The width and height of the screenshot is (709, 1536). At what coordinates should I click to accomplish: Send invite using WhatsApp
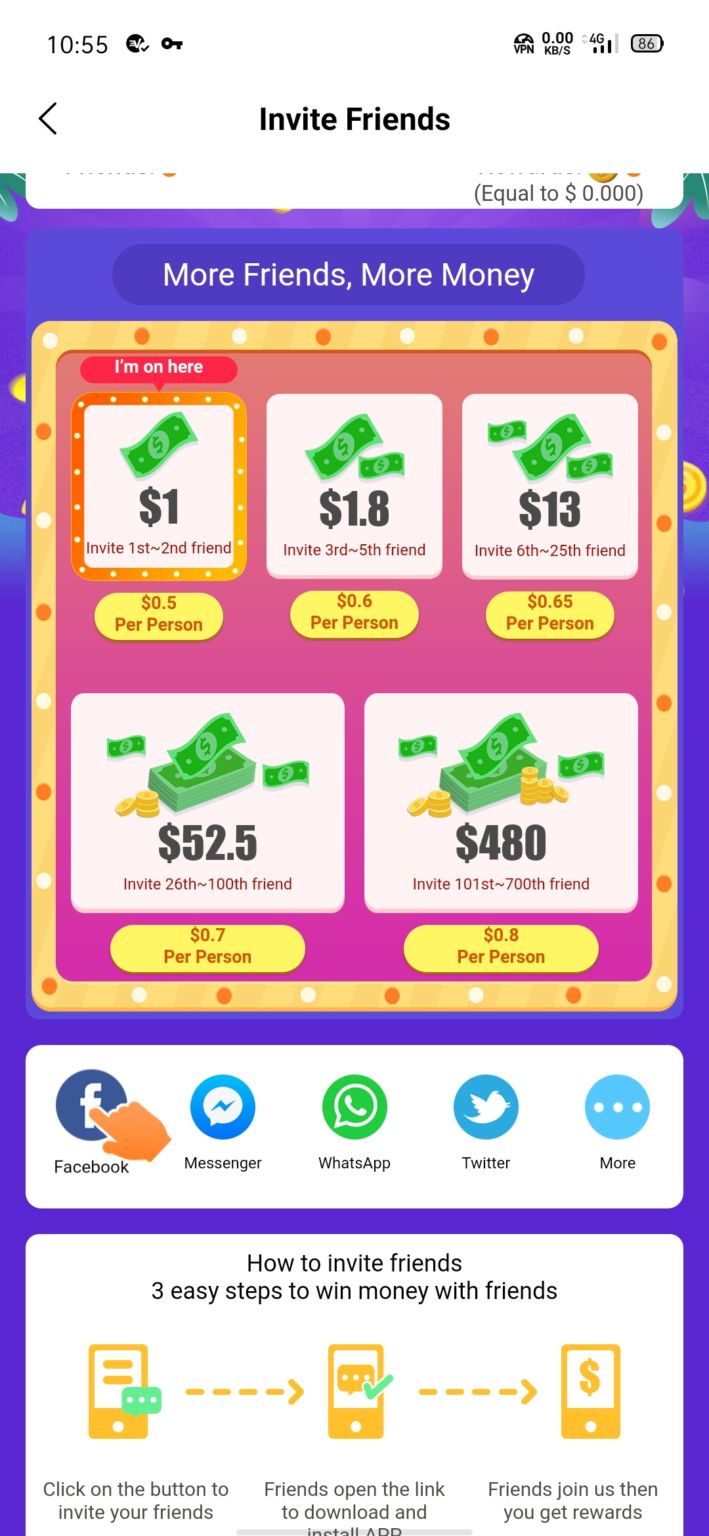click(354, 1108)
